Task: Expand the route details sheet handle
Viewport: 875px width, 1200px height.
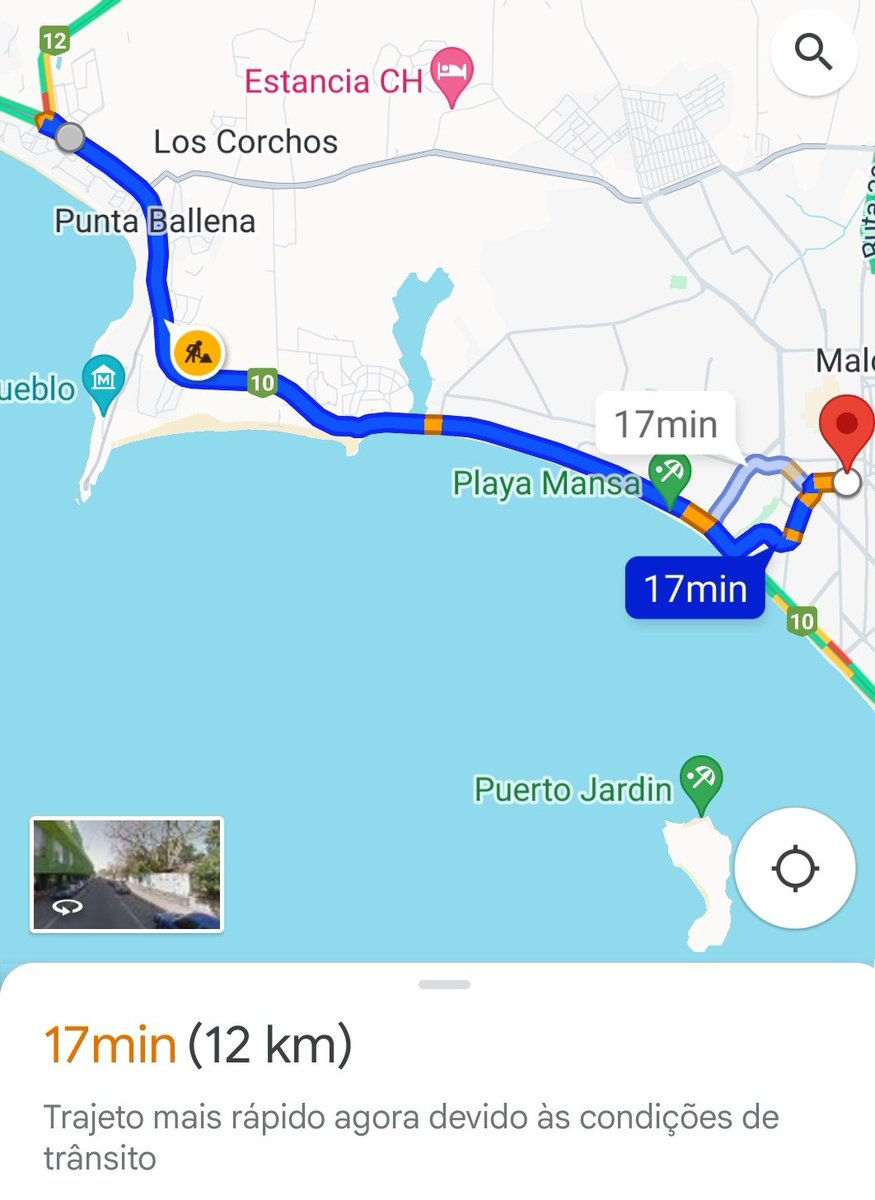Action: click(x=444, y=985)
